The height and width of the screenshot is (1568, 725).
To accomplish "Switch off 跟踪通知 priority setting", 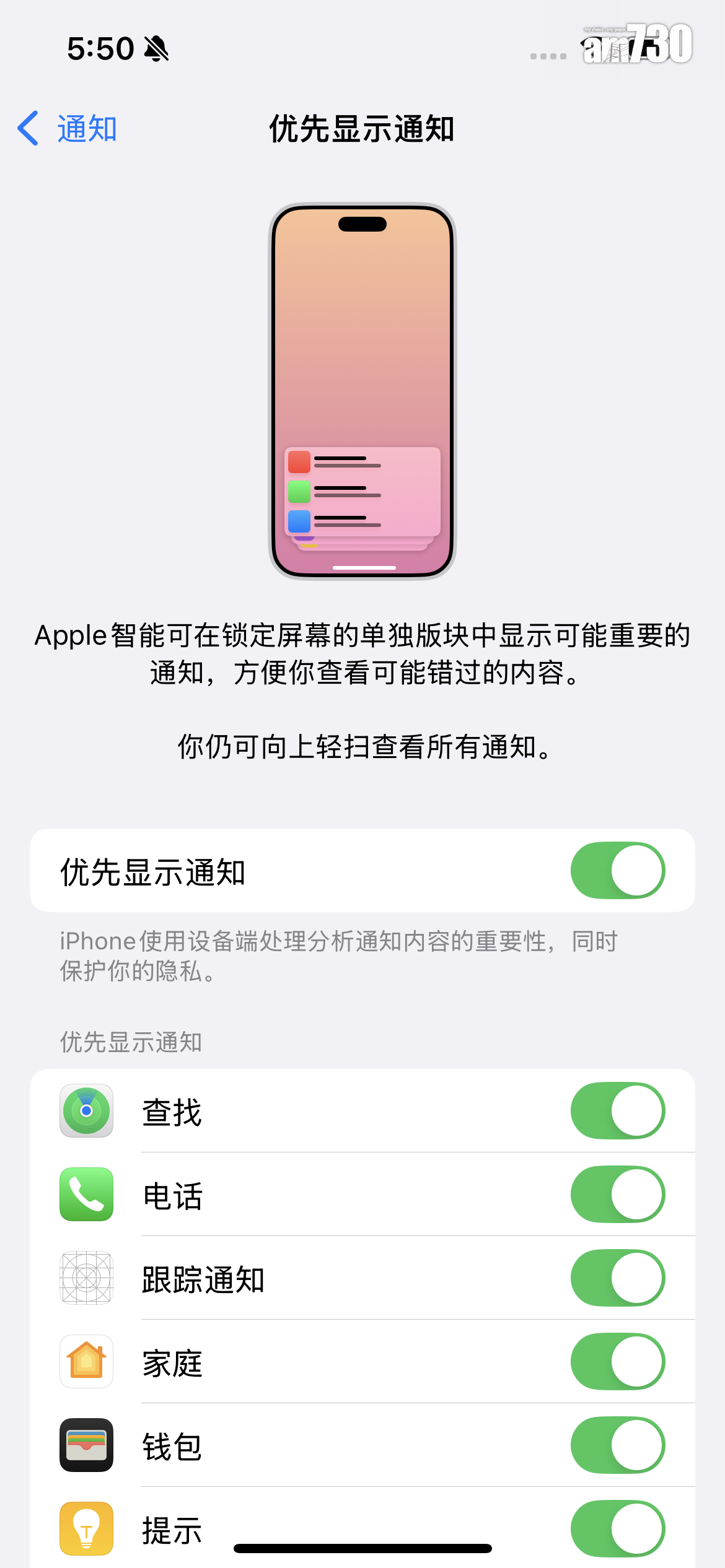I will pyautogui.click(x=617, y=1278).
